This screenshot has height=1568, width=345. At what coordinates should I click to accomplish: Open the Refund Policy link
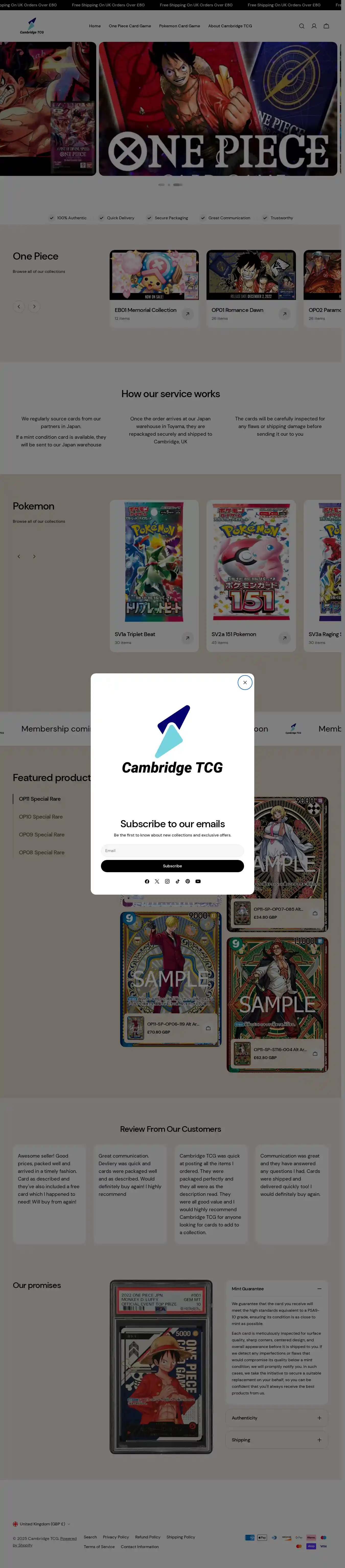tap(147, 1537)
